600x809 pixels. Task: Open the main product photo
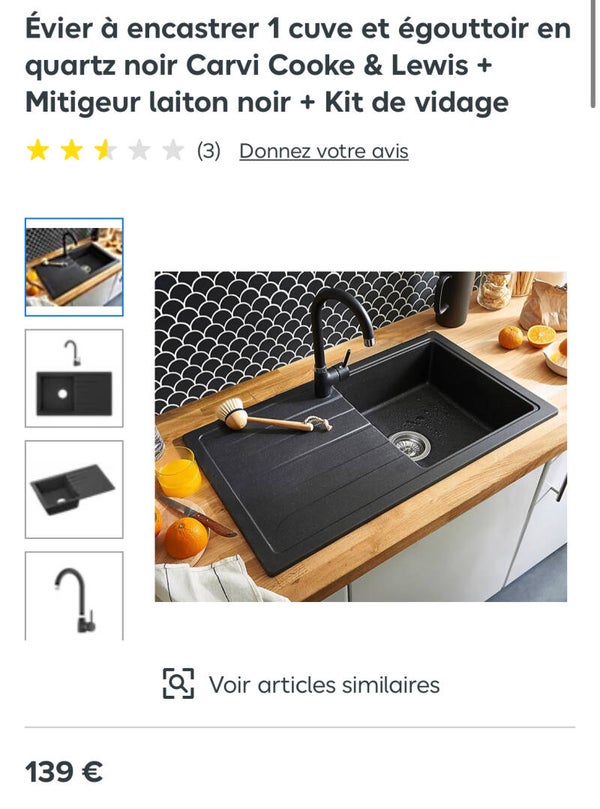[360, 436]
